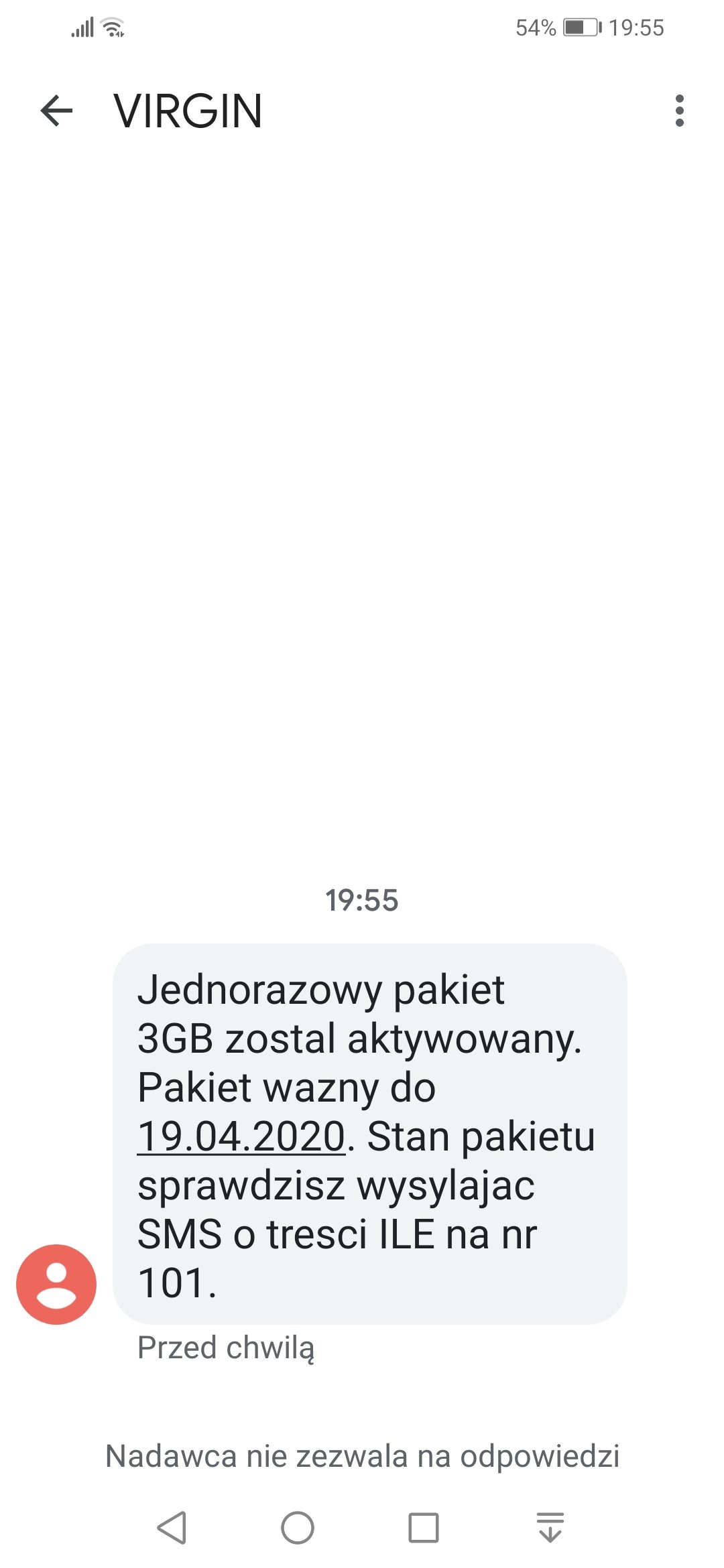Tap the system back triangle button
Screen dimensions: 724x1568
pyautogui.click(x=172, y=1528)
